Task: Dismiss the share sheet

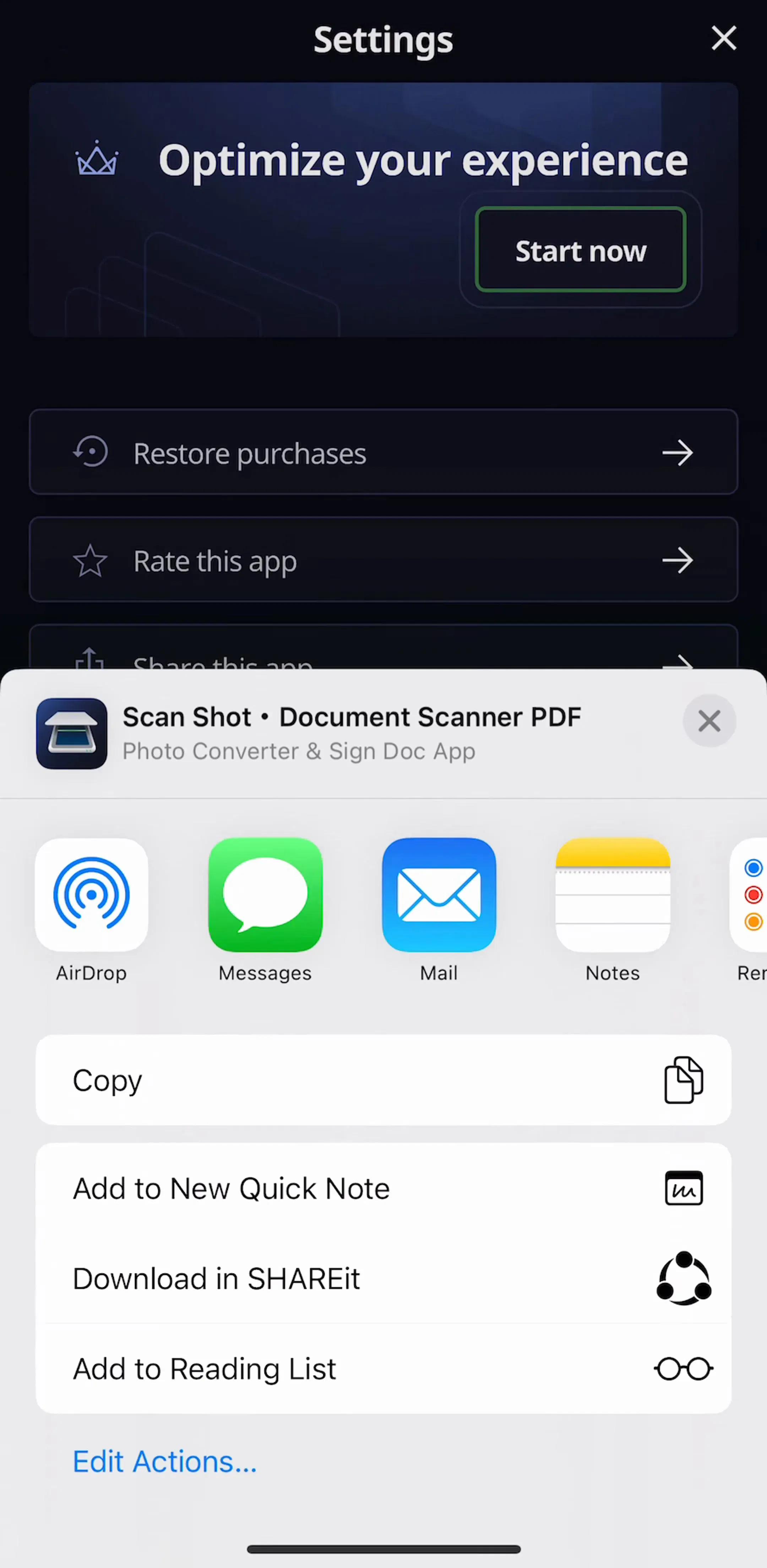Action: coord(709,721)
